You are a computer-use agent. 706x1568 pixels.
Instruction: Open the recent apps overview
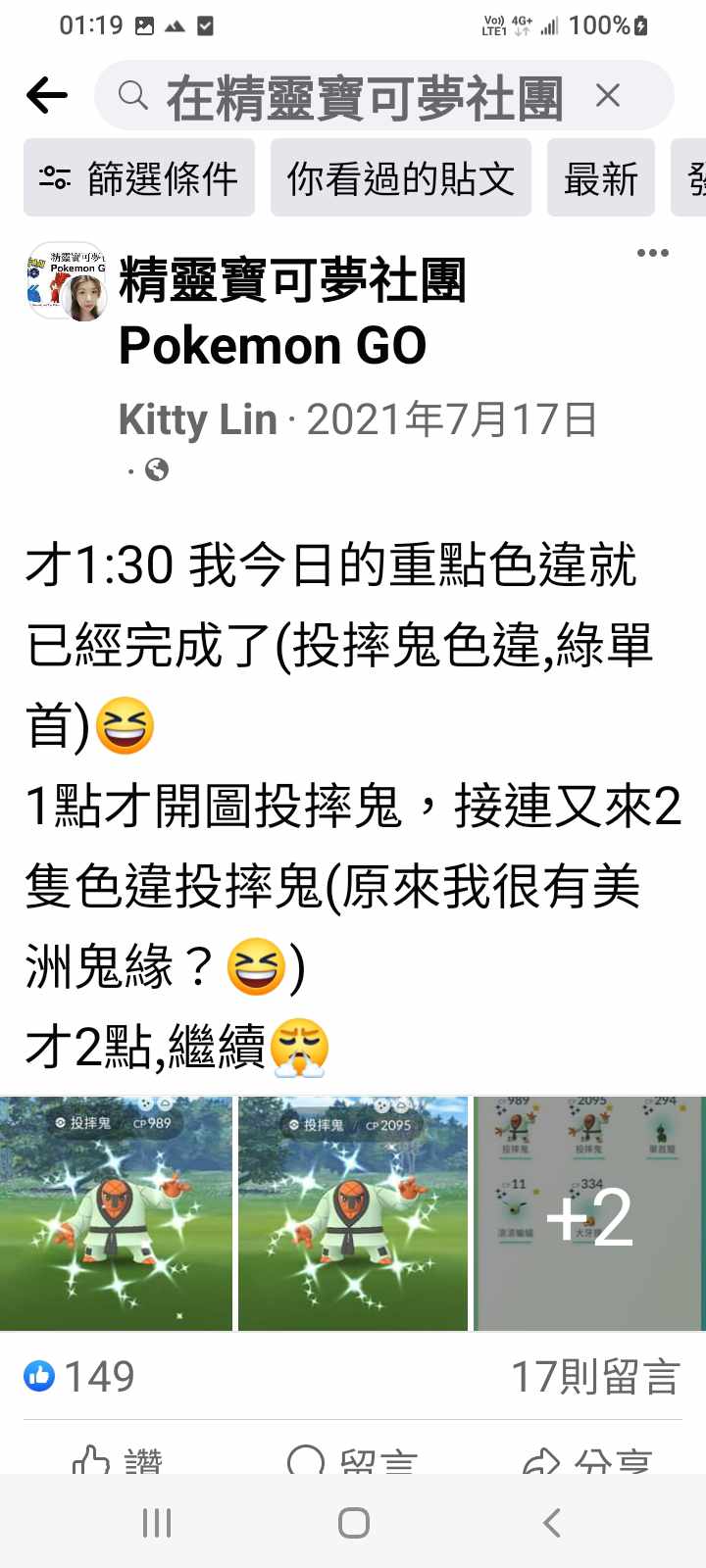(x=157, y=1522)
